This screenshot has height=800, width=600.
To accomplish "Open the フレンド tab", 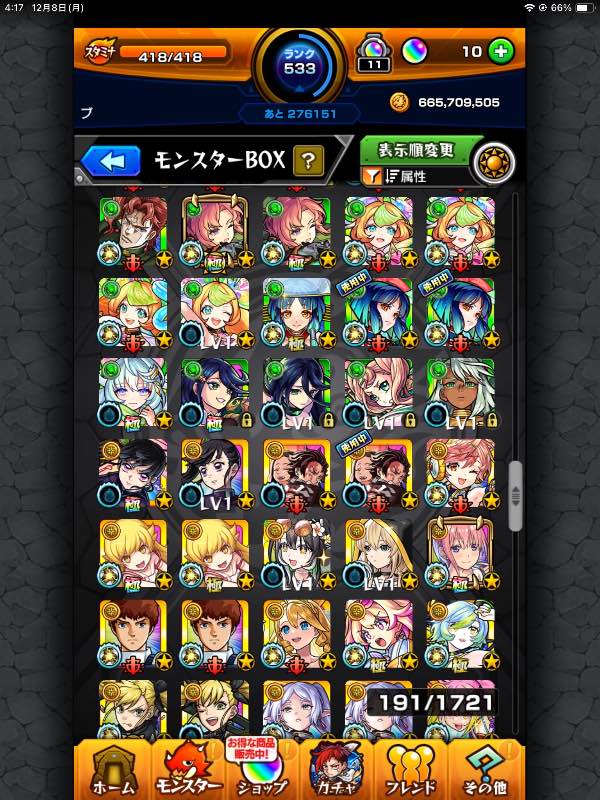I will coord(411,770).
